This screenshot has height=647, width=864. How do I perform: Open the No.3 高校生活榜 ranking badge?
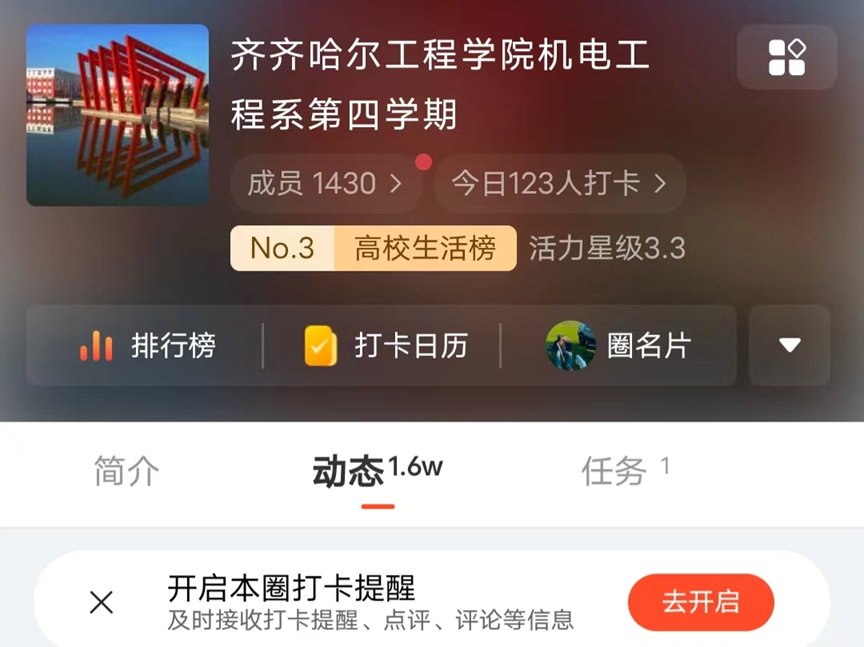pyautogui.click(x=373, y=248)
